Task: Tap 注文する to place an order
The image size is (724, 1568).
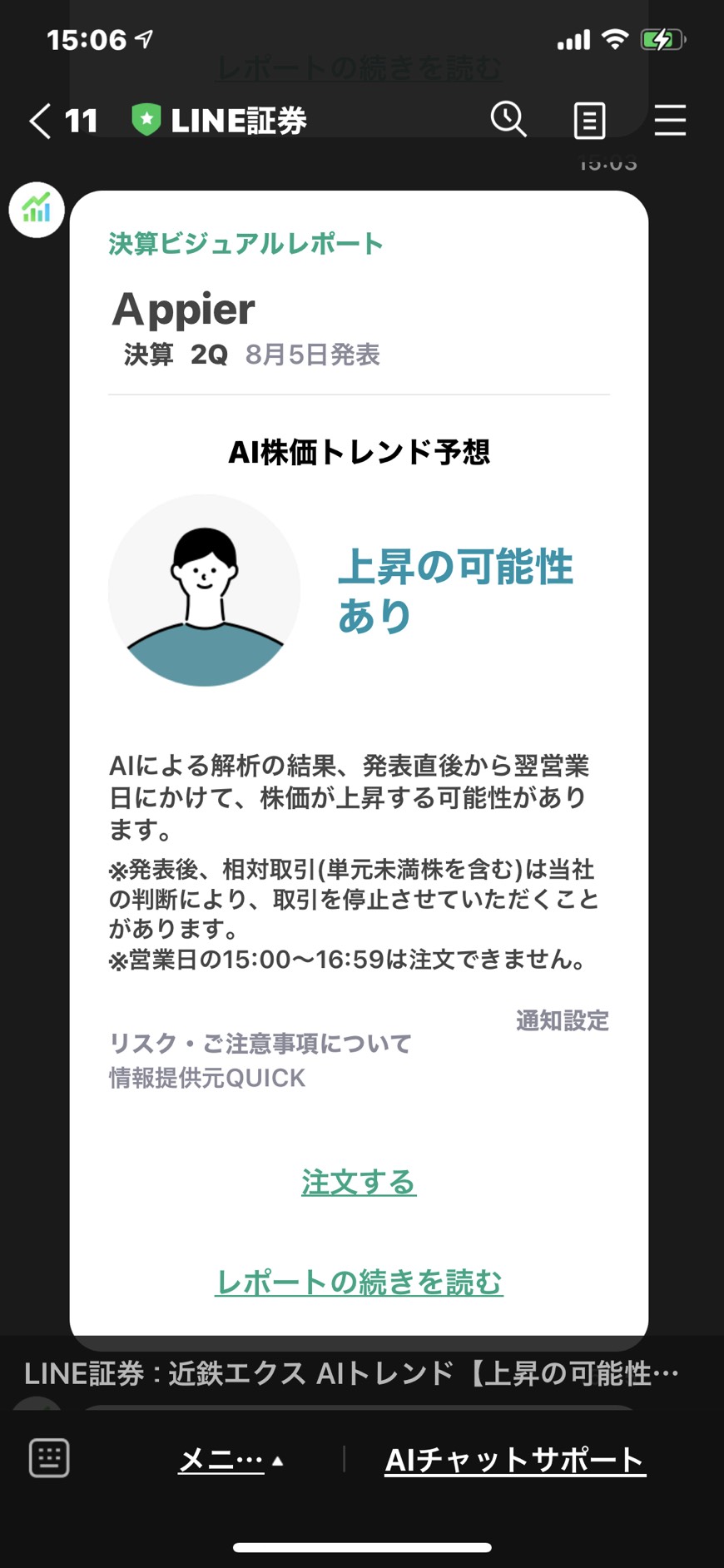Action: tap(359, 1183)
